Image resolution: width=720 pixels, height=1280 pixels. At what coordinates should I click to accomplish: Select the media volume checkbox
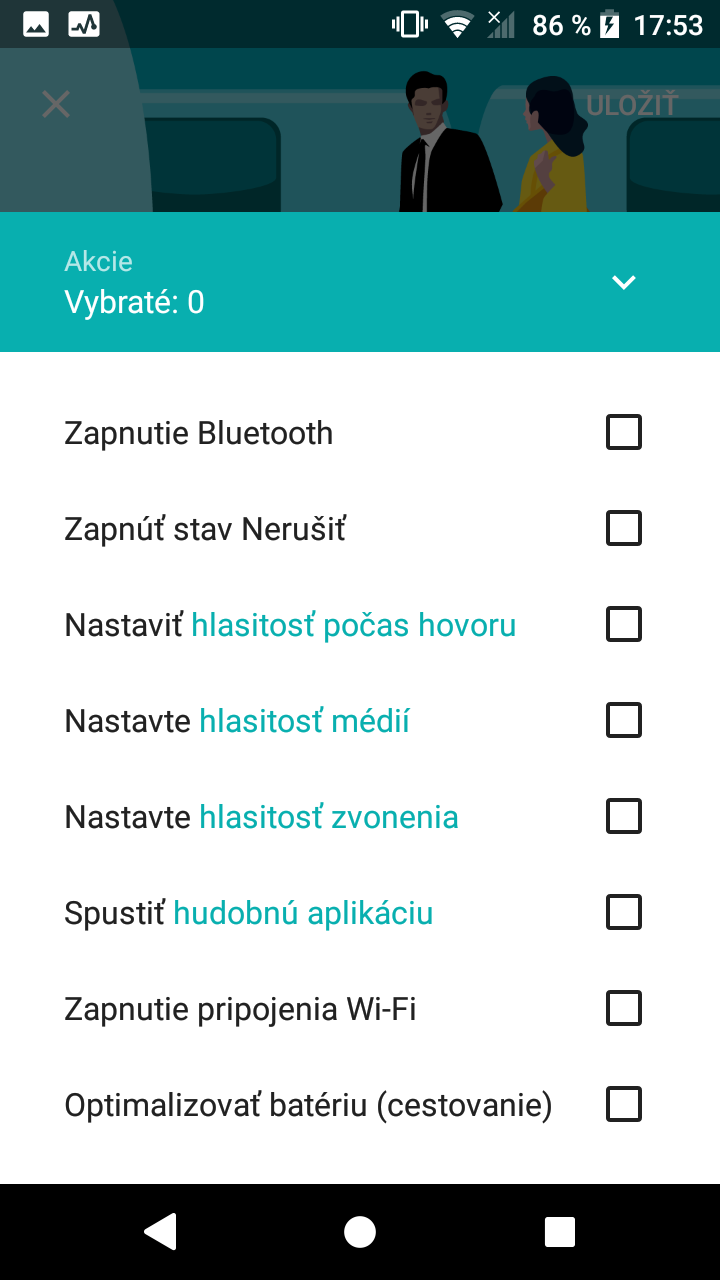624,721
